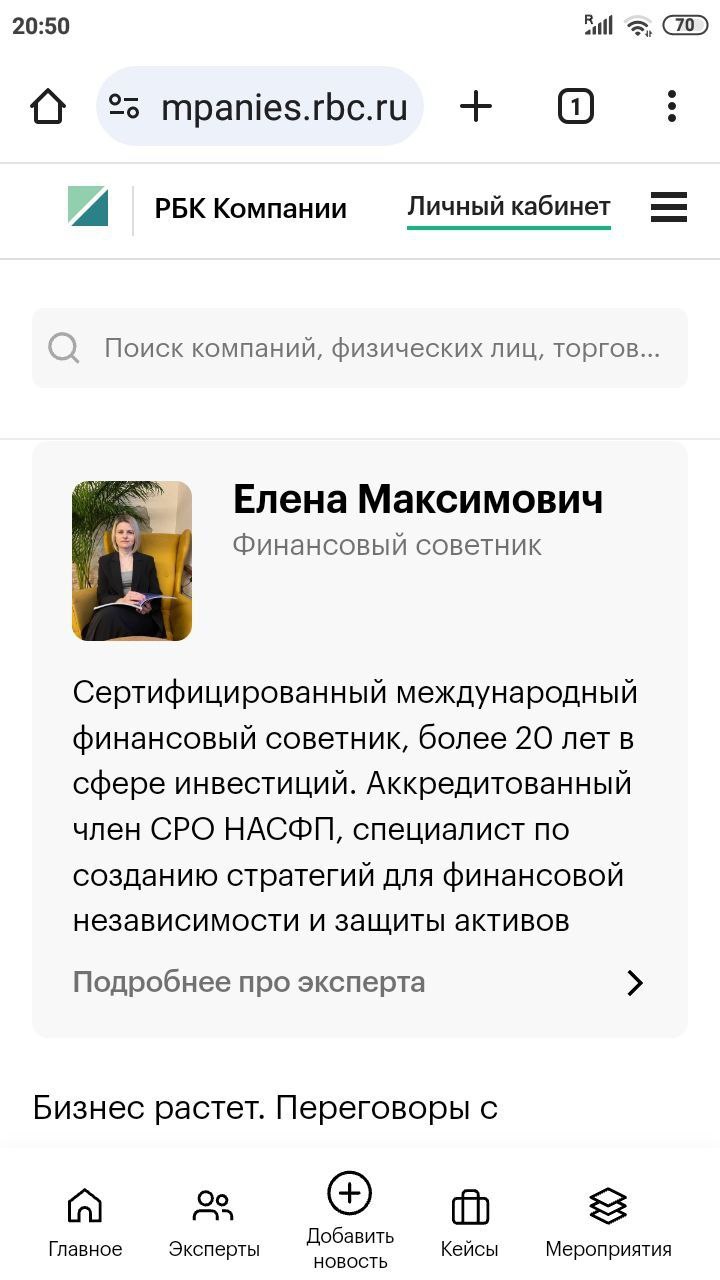Switch to the Главное tab
Screen dimensions: 720x1280
(x=85, y=1222)
